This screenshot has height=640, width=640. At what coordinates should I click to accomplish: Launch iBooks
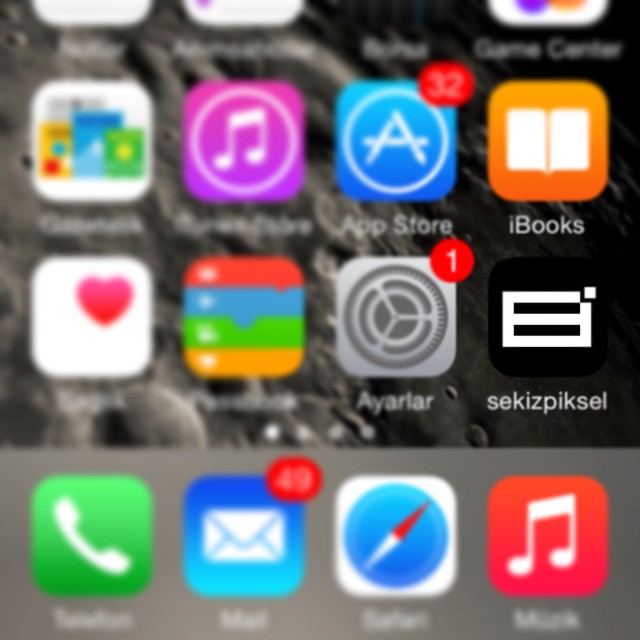click(x=548, y=142)
